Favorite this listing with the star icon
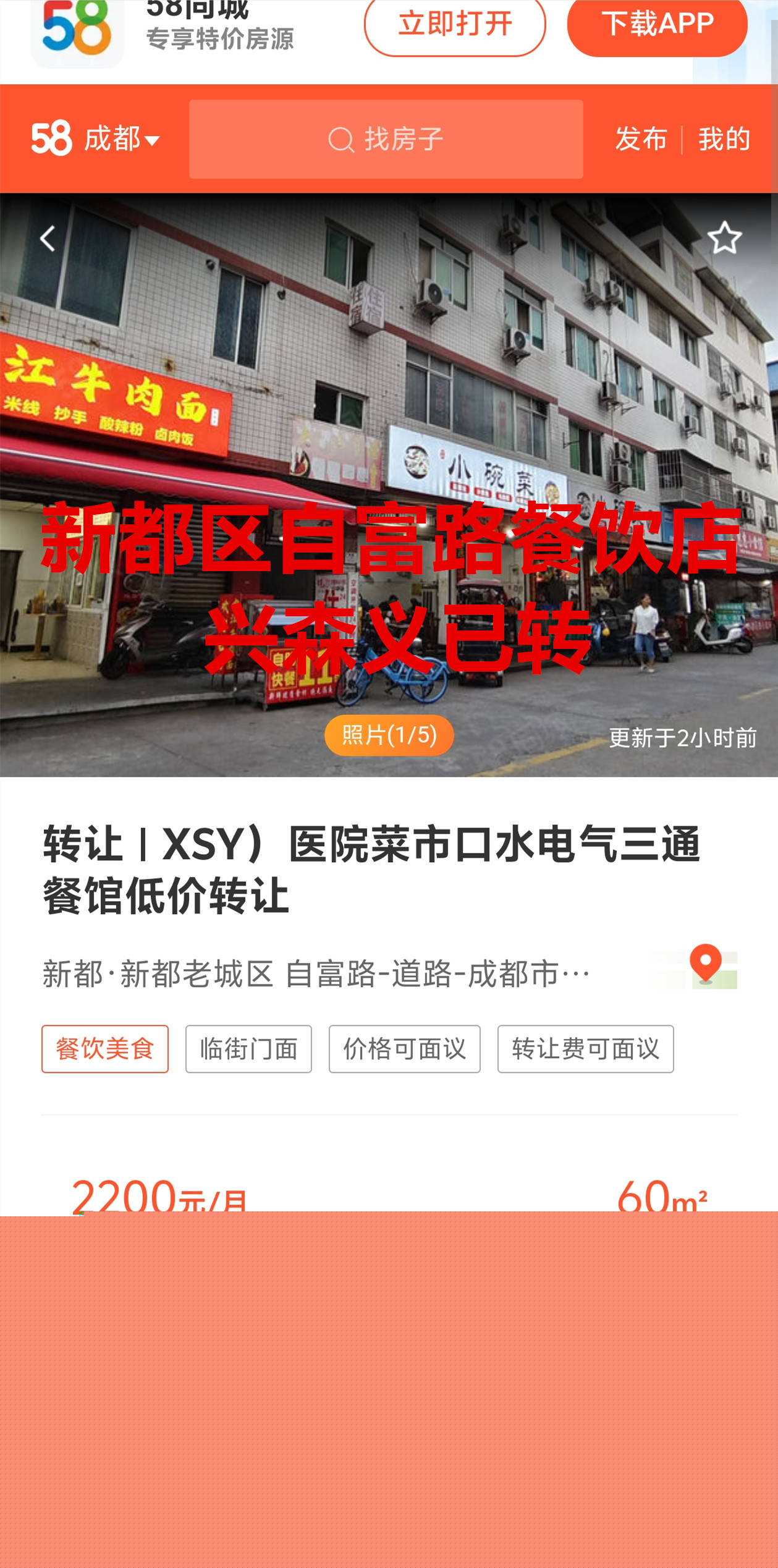The image size is (778, 1568). pyautogui.click(x=724, y=238)
